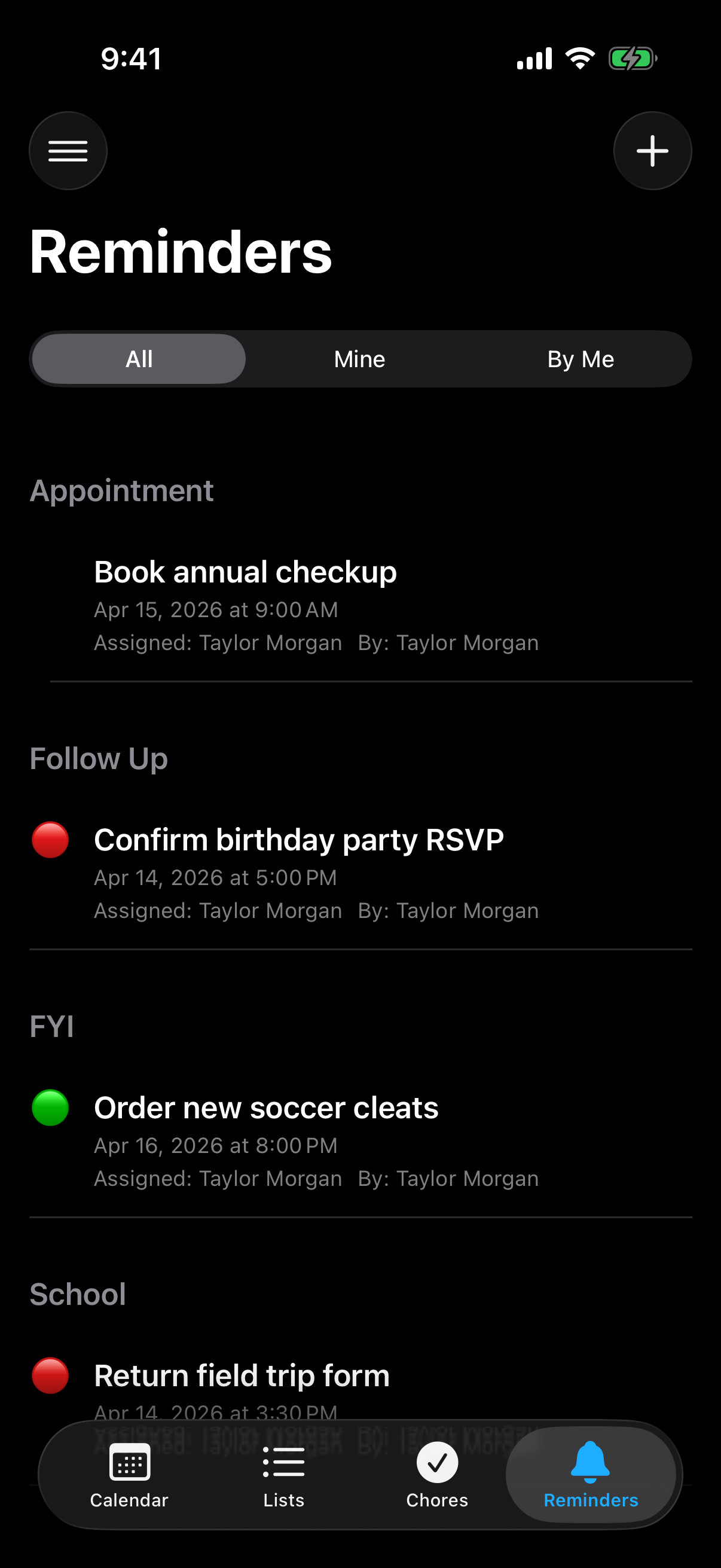Open the Return field trip form reminder
Image resolution: width=721 pixels, height=1568 pixels.
click(x=242, y=1374)
